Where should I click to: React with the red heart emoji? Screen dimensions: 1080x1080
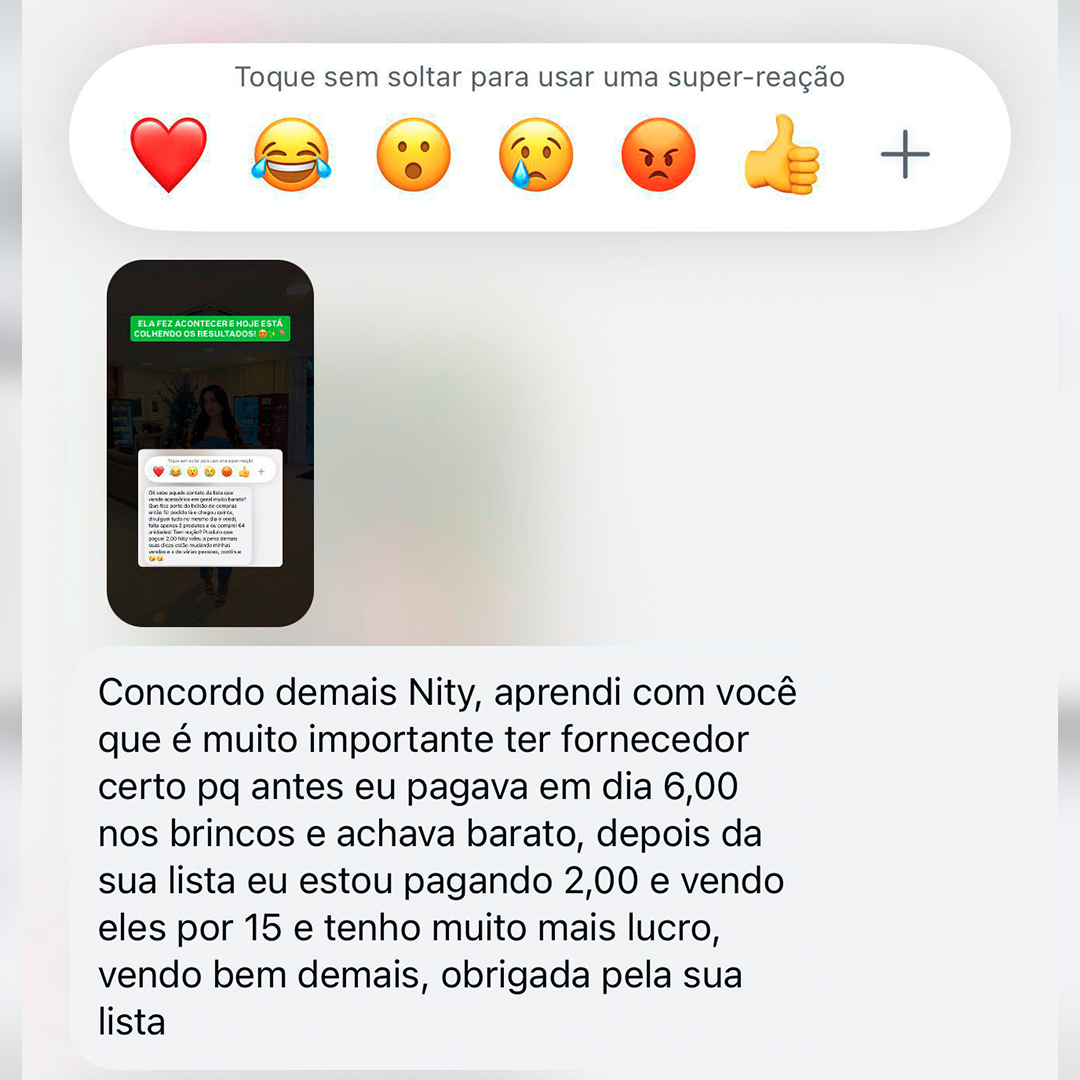[168, 155]
